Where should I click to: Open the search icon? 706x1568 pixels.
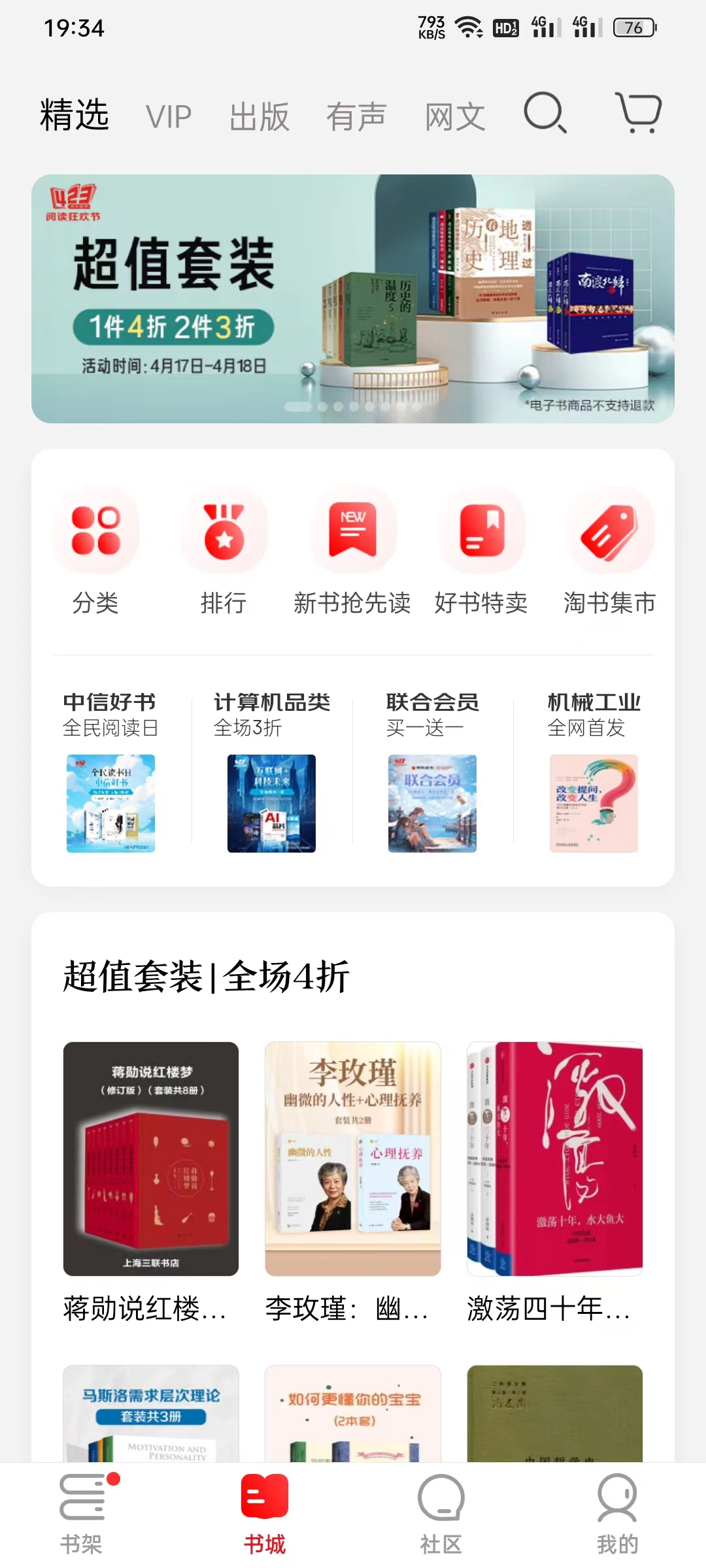click(x=545, y=113)
